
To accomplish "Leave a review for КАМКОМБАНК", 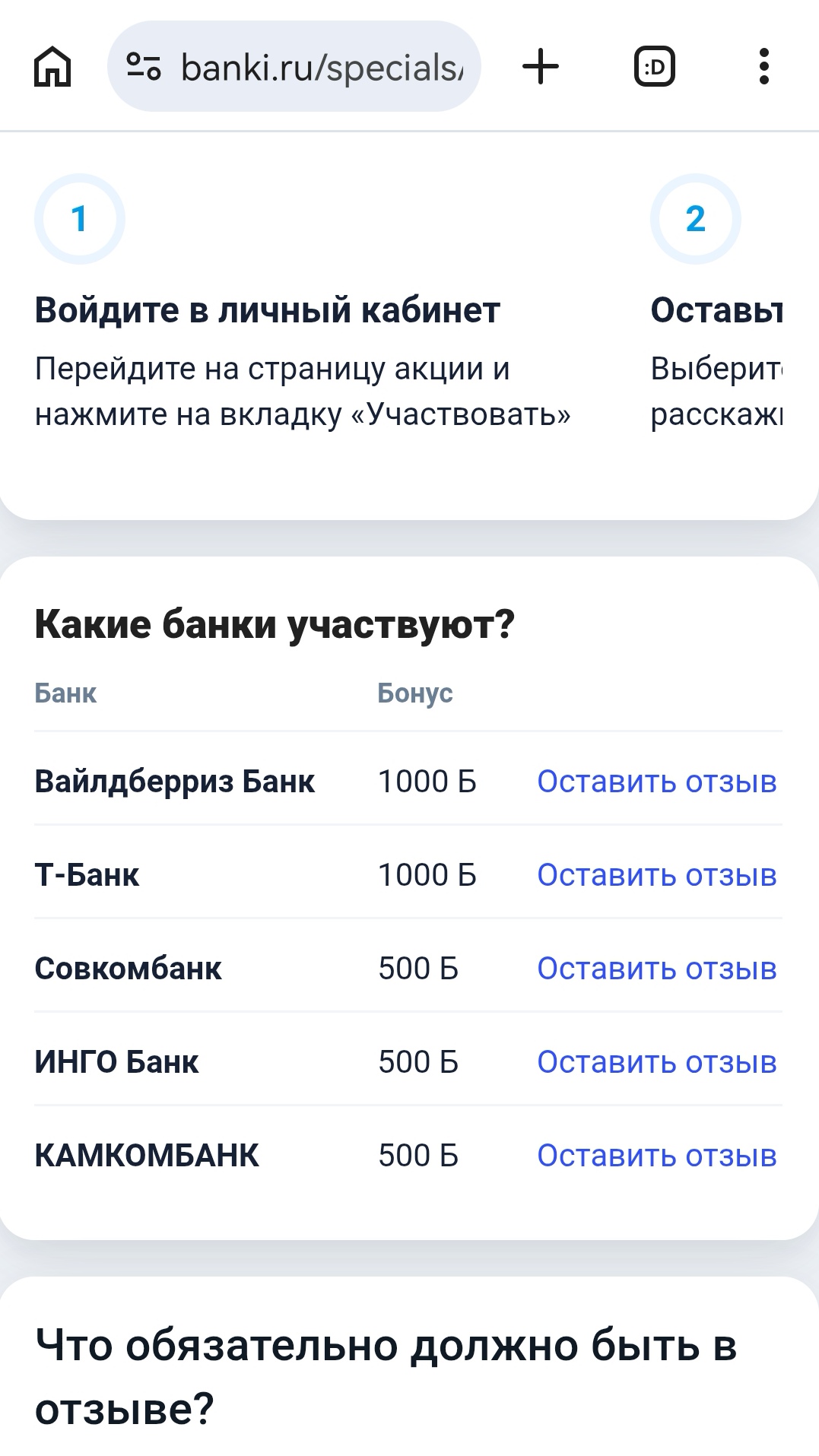I will (x=656, y=1156).
